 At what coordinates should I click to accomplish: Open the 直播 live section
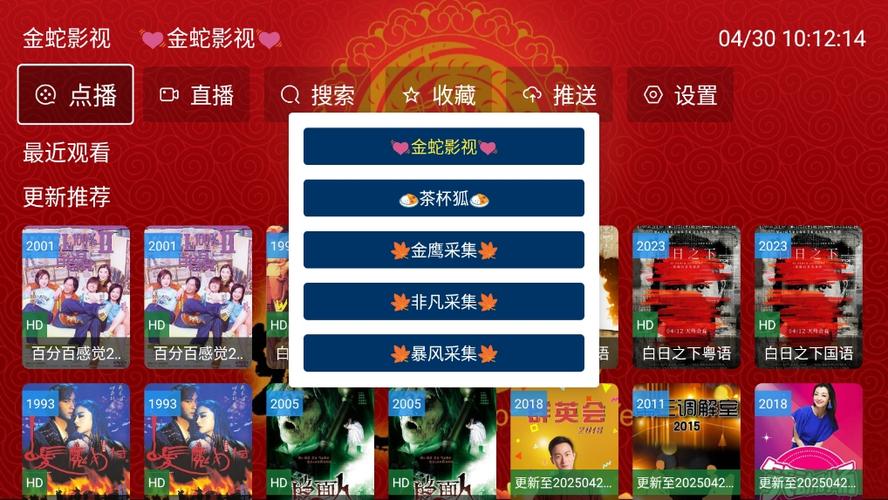[x=196, y=95]
